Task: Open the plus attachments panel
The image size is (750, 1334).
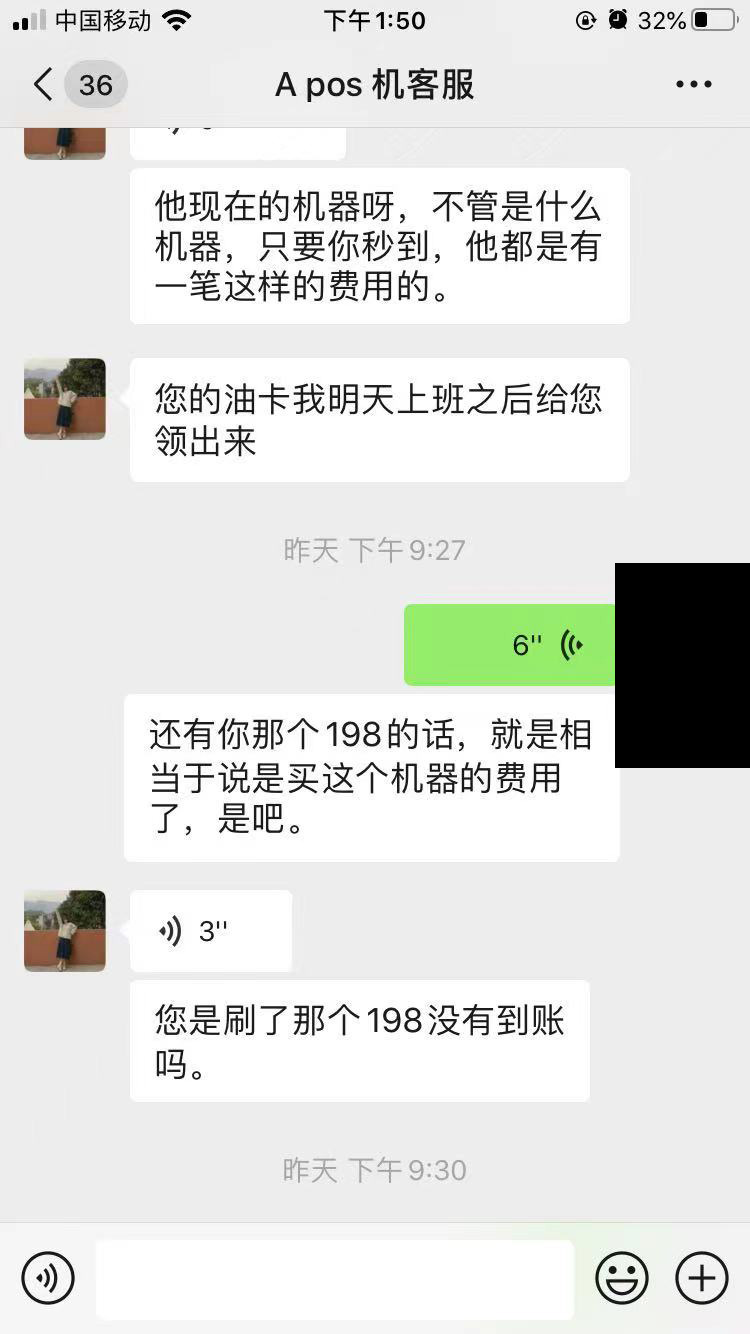Action: [702, 1278]
